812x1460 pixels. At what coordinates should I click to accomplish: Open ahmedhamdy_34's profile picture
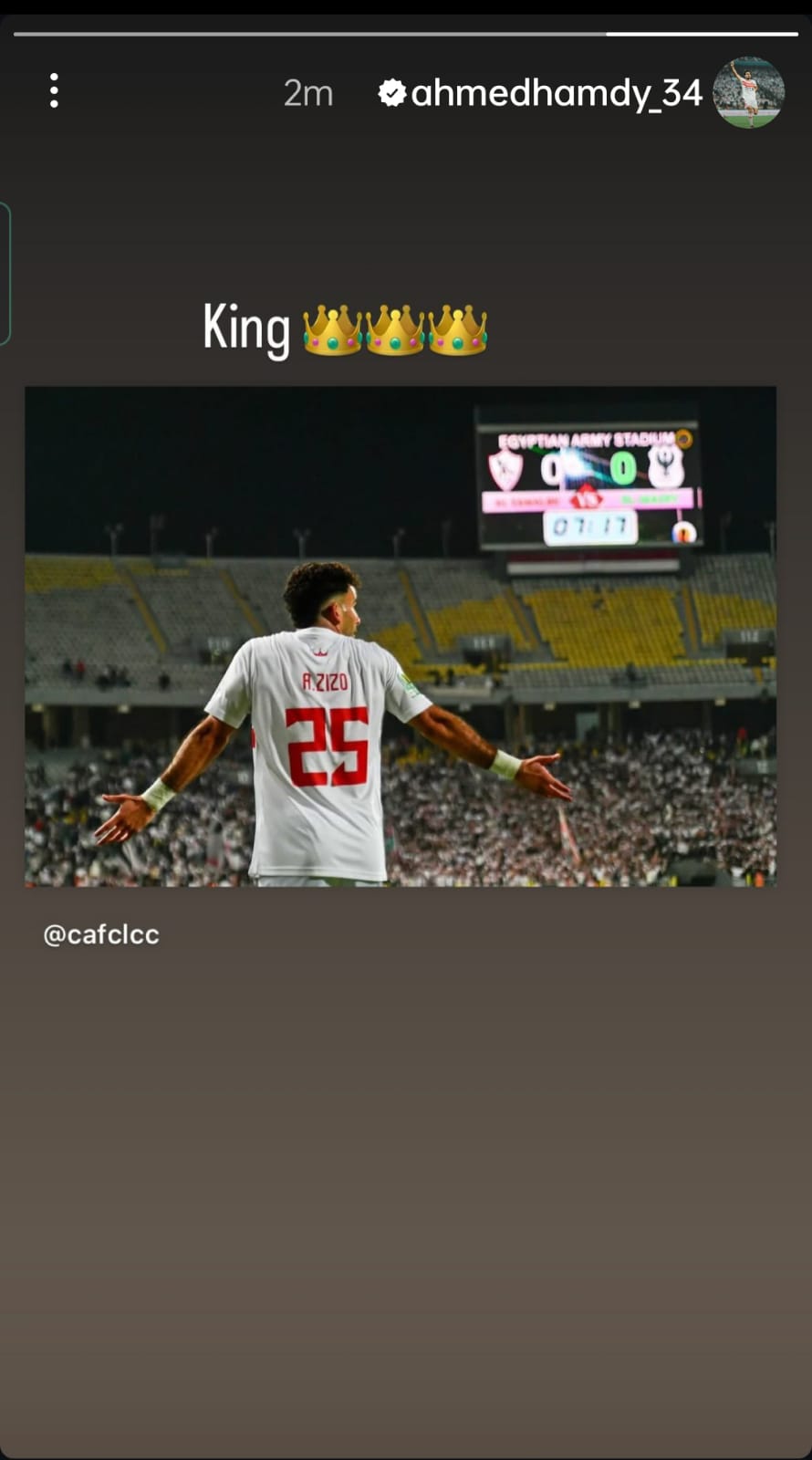pos(748,92)
